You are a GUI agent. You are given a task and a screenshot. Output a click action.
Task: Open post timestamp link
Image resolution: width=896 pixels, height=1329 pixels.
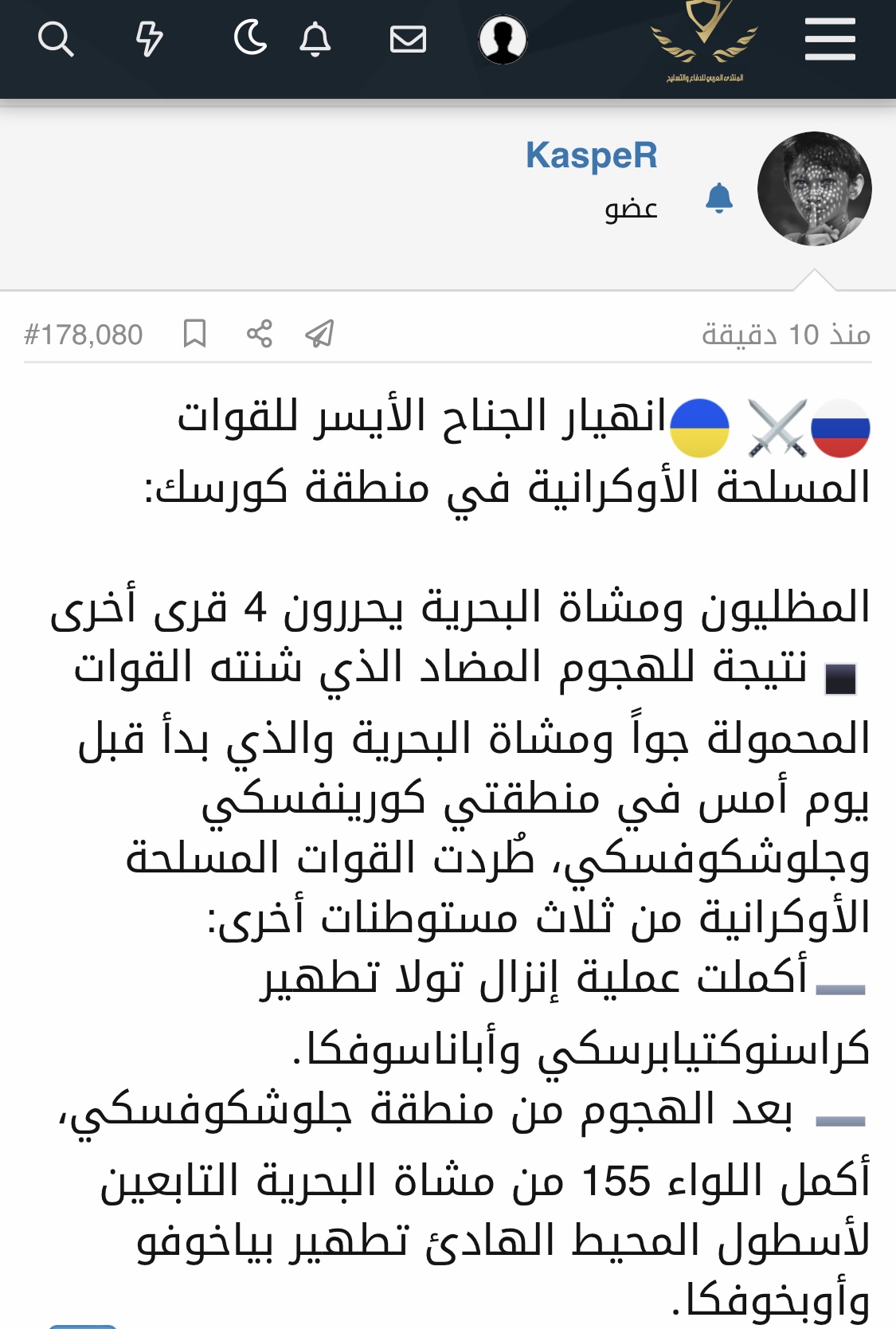tap(785, 335)
